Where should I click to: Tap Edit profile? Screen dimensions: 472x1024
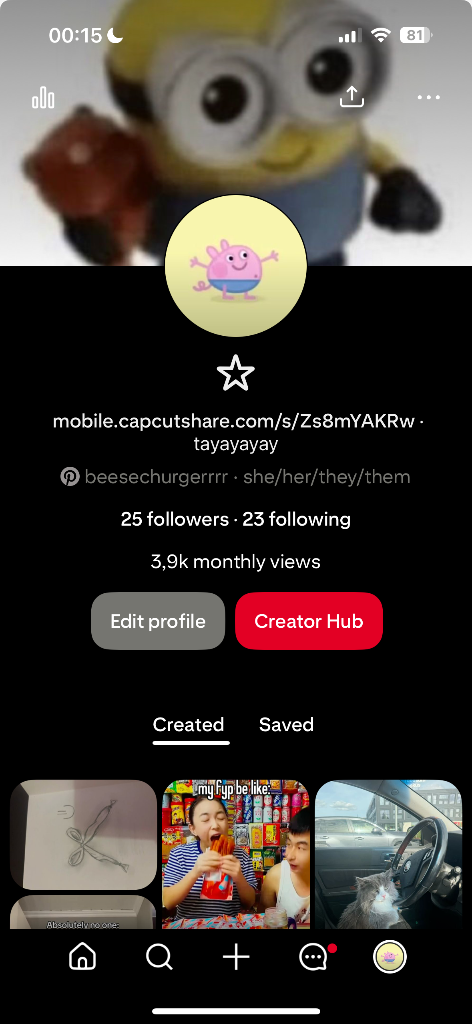click(158, 621)
